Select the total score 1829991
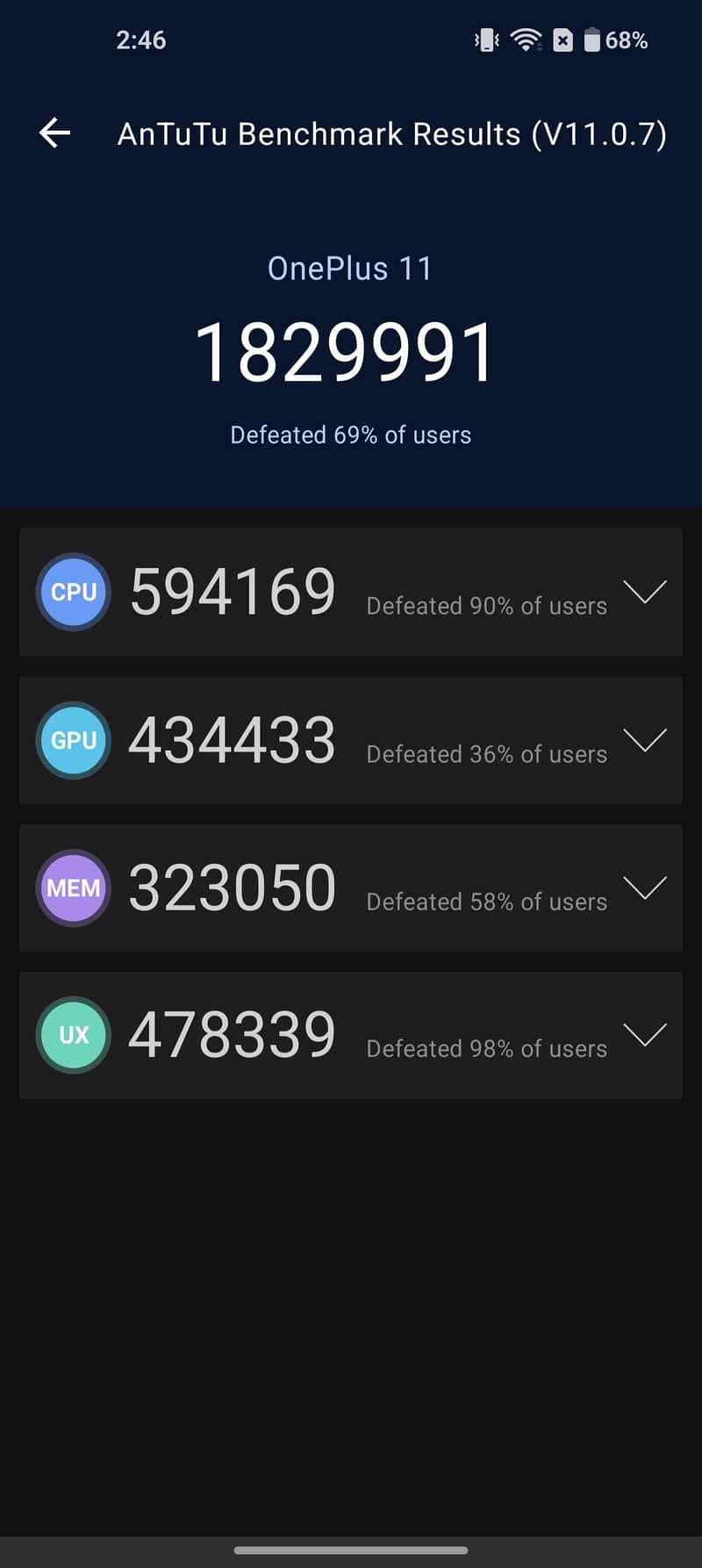The height and width of the screenshot is (1568, 702). tap(349, 347)
